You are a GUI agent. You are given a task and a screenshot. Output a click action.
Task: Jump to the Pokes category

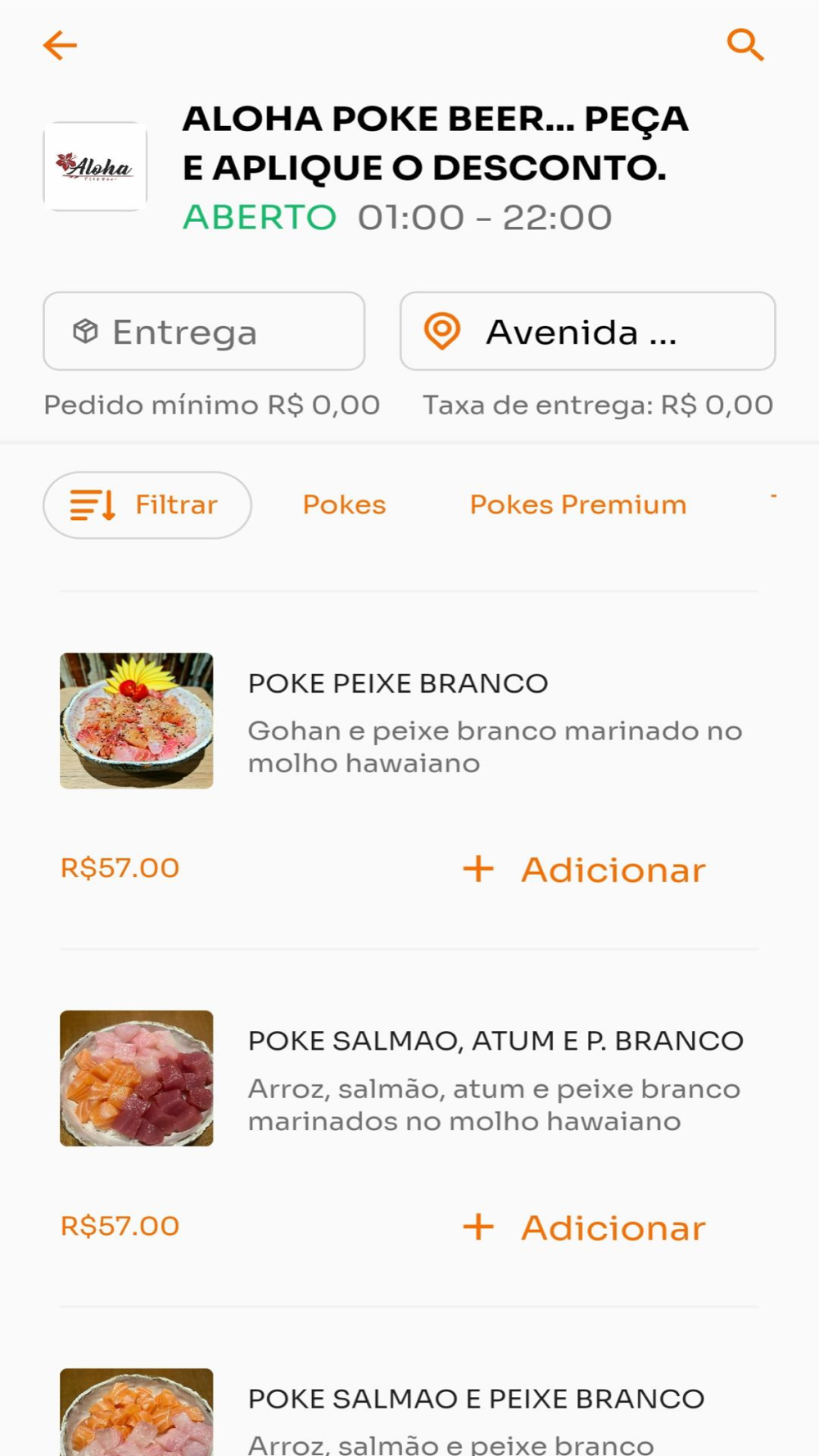344,505
